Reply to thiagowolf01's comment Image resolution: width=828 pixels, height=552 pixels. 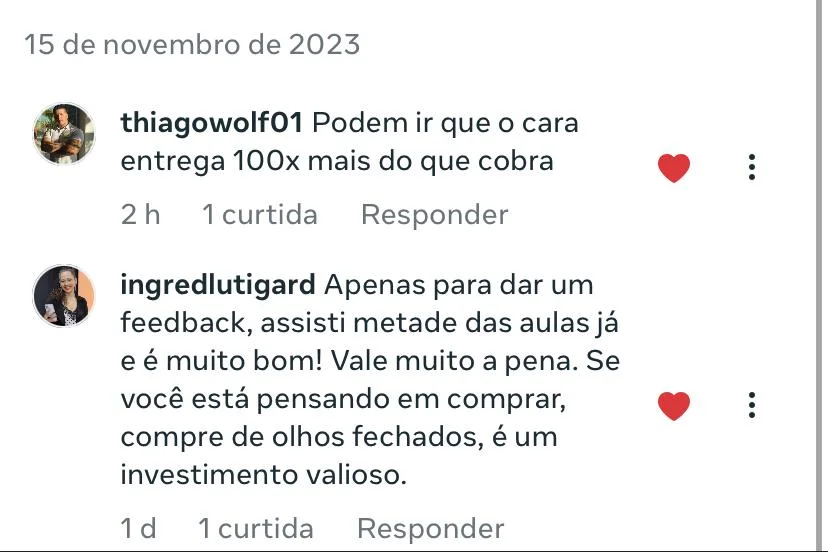point(434,214)
